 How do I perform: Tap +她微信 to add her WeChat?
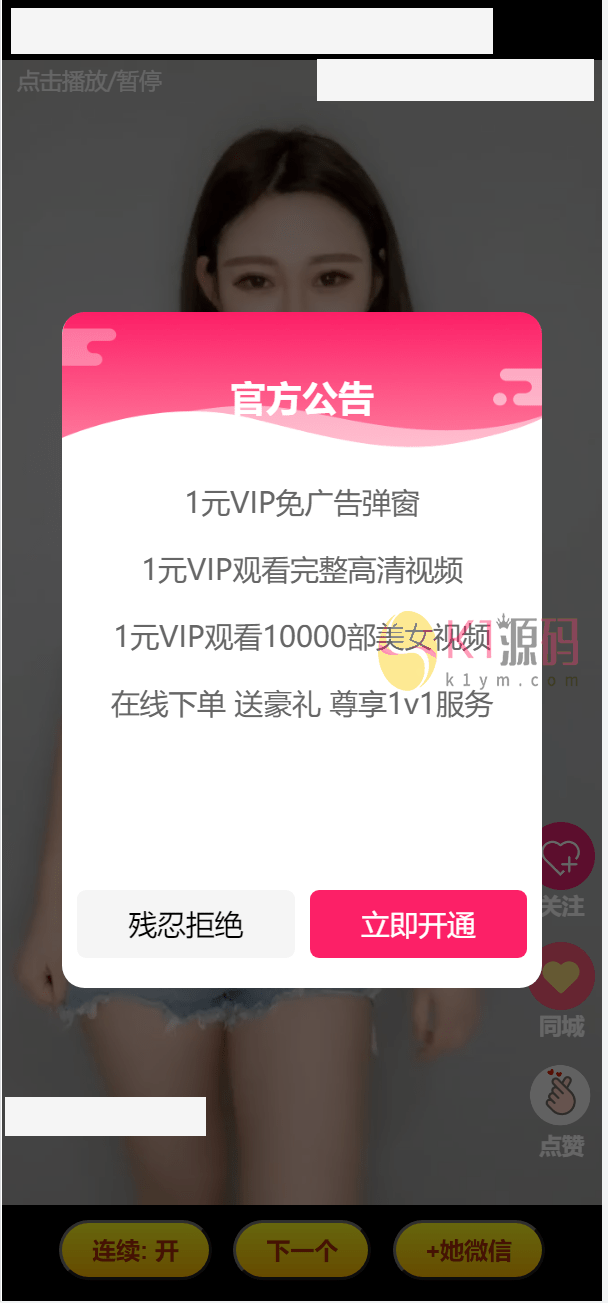pyautogui.click(x=468, y=1249)
